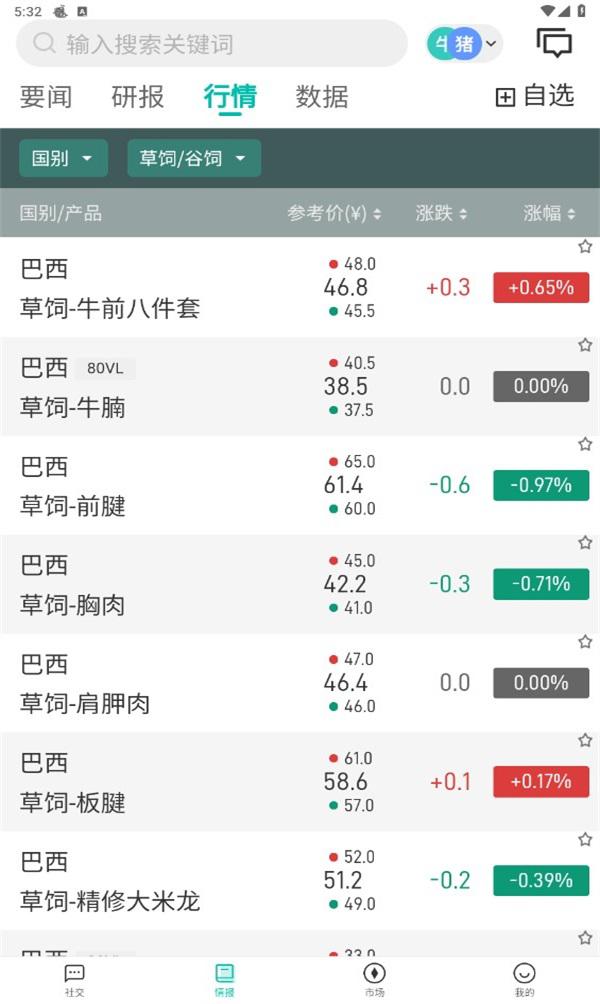Expand the 国别 filter dropdown
The width and height of the screenshot is (600, 1004).
point(63,158)
